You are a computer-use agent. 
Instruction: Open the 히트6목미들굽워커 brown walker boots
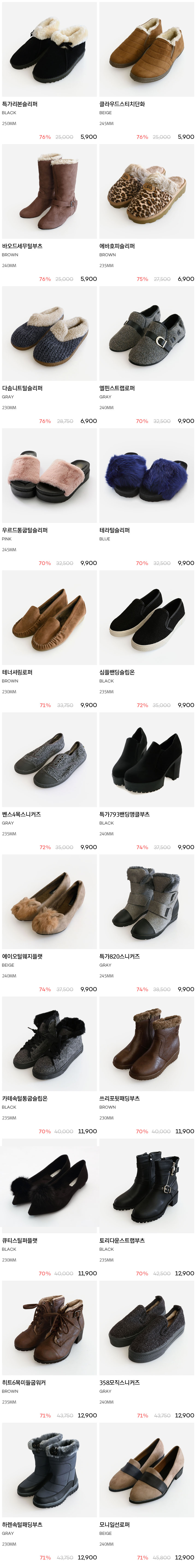[x=49, y=1328]
